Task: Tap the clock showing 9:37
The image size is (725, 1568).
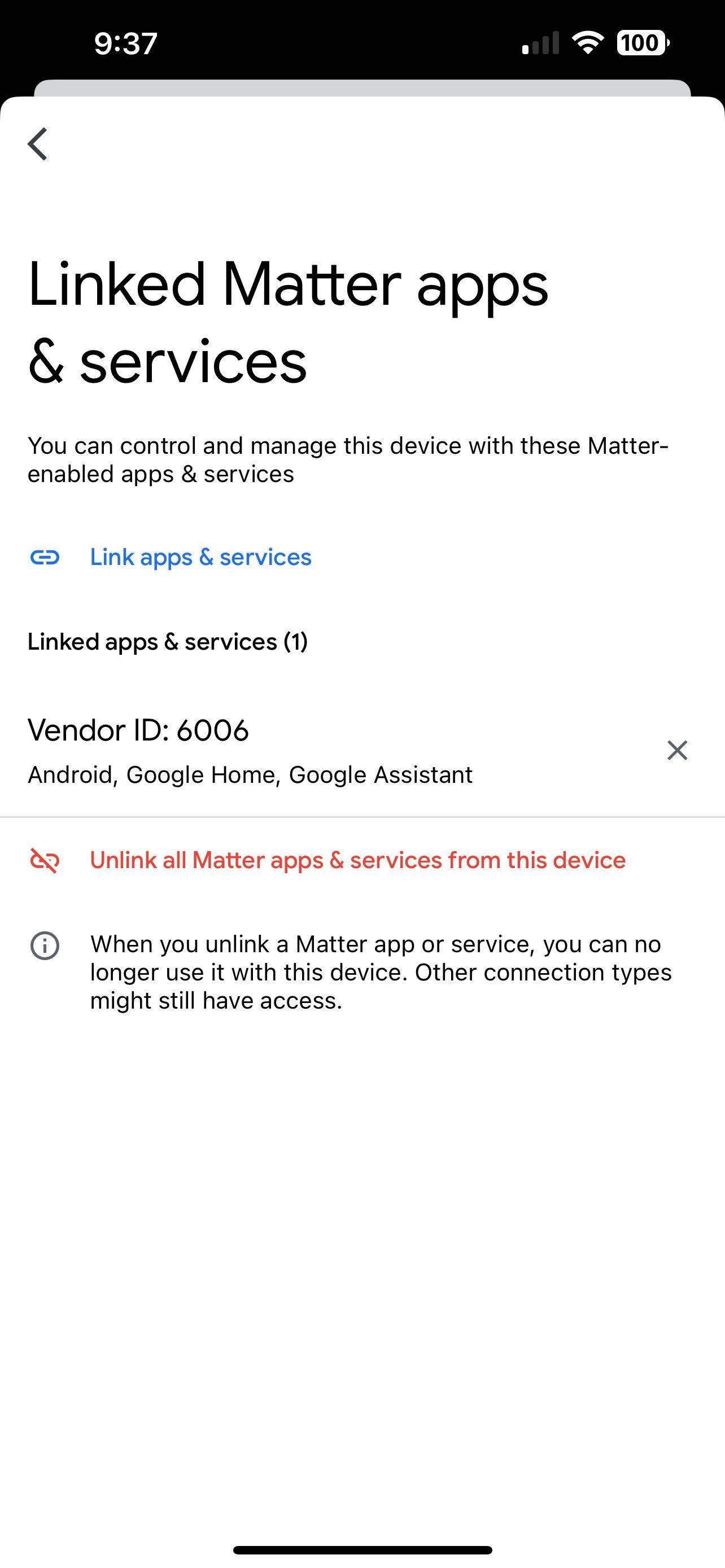Action: pos(126,42)
